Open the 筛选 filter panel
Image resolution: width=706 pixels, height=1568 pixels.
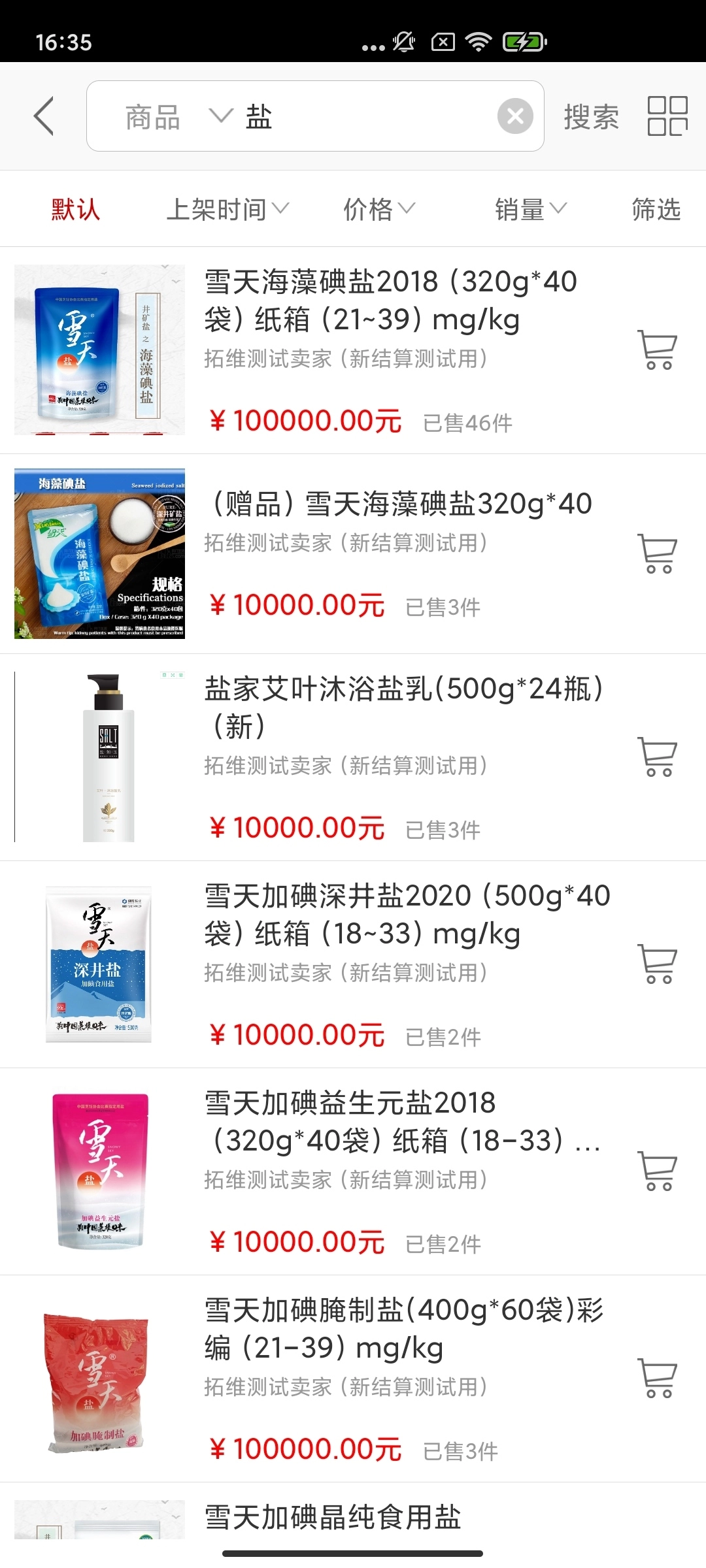coord(656,209)
